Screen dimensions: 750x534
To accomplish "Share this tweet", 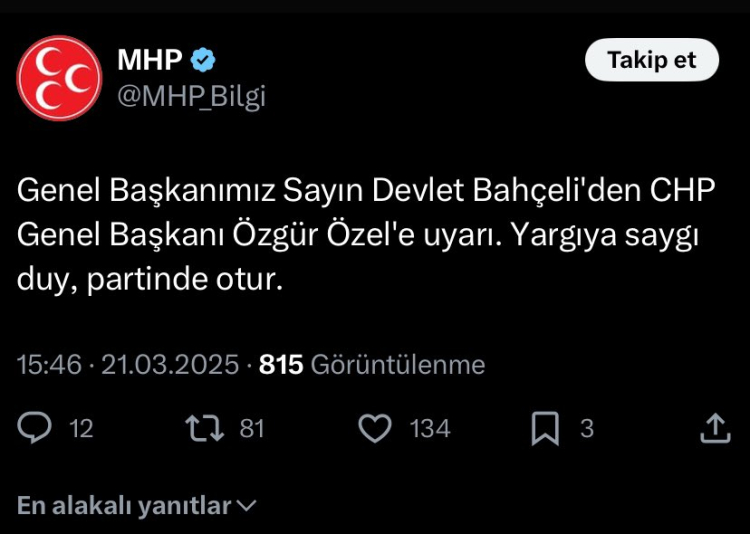I will click(715, 429).
